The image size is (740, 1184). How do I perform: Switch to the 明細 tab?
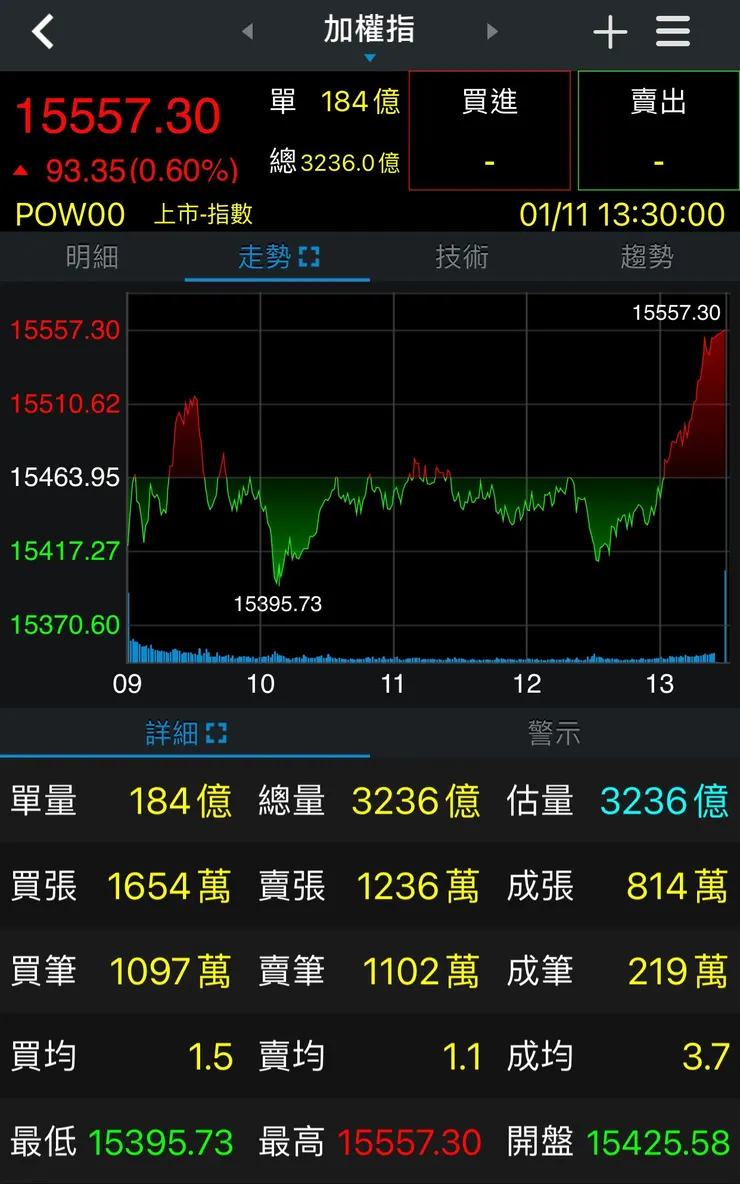tap(92, 256)
